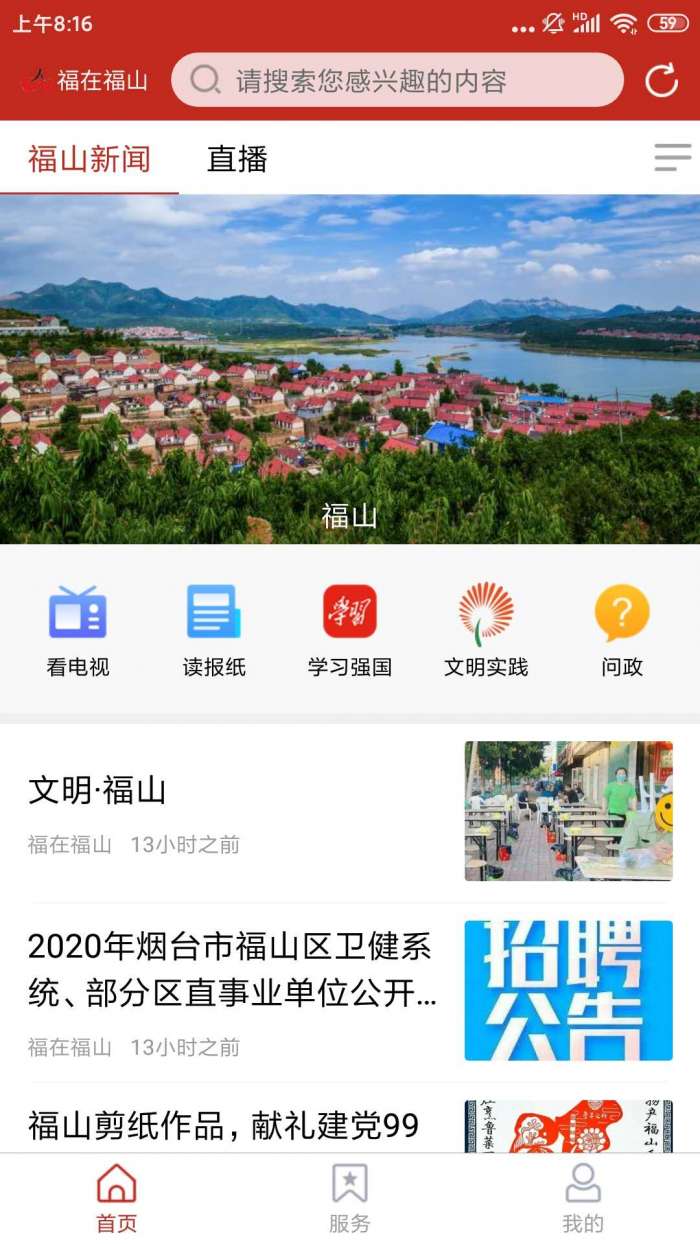Refresh the page with the reload icon

[x=661, y=81]
